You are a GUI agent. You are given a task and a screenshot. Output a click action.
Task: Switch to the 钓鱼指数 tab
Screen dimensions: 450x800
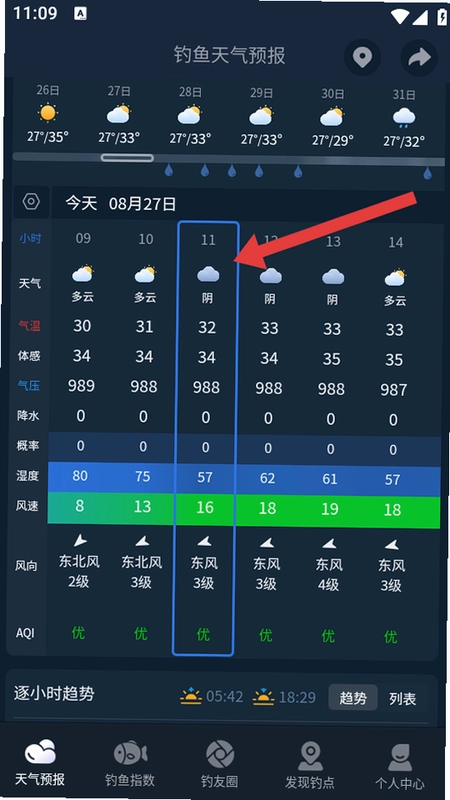130,763
